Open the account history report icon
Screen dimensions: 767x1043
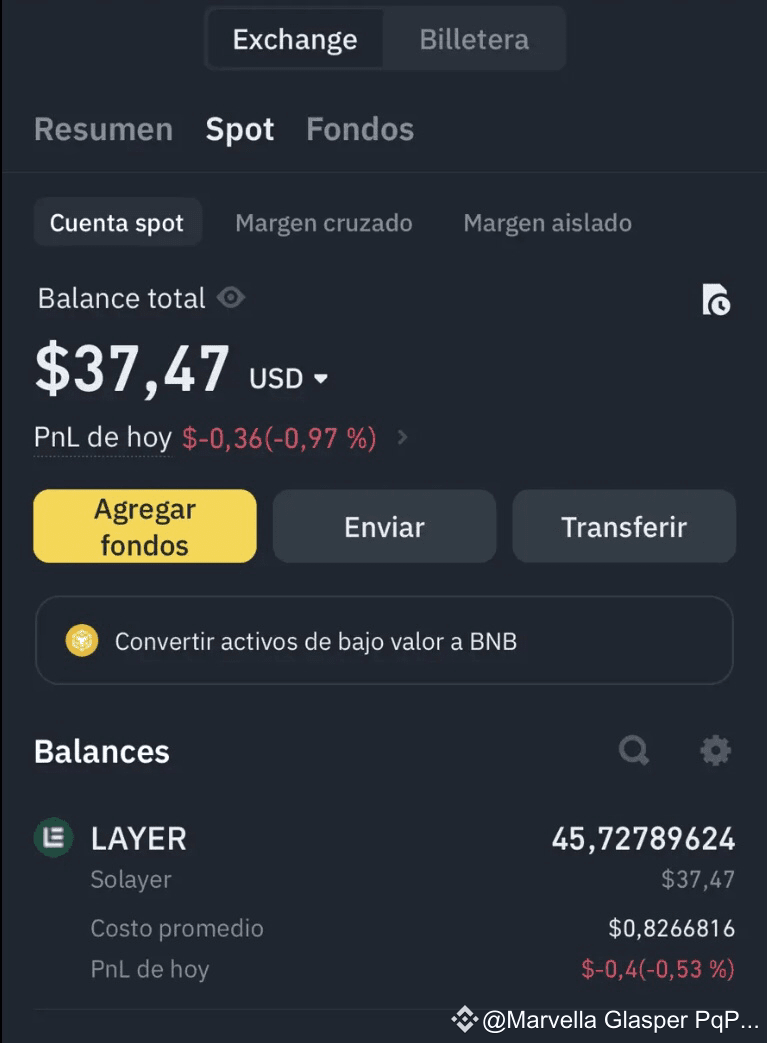click(716, 297)
